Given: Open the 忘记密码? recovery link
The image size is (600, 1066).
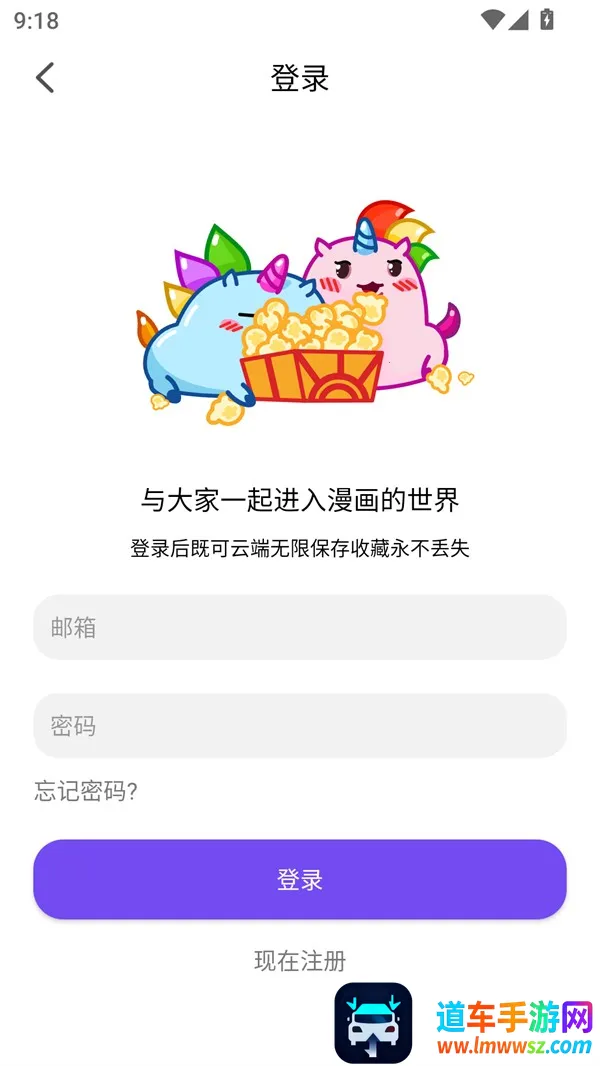Looking at the screenshot, I should pos(86,792).
